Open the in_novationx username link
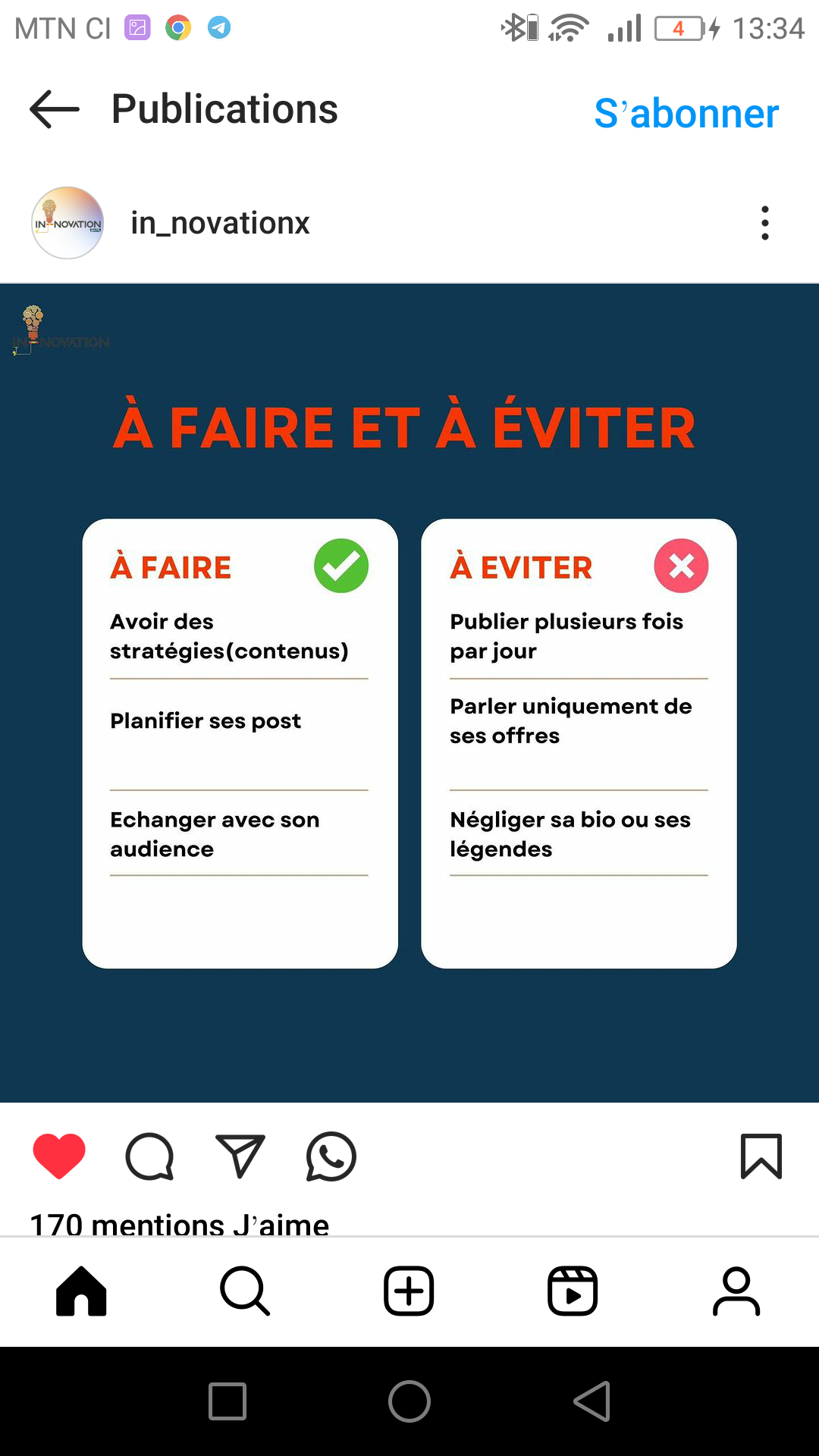Image resolution: width=819 pixels, height=1456 pixels. tap(220, 223)
